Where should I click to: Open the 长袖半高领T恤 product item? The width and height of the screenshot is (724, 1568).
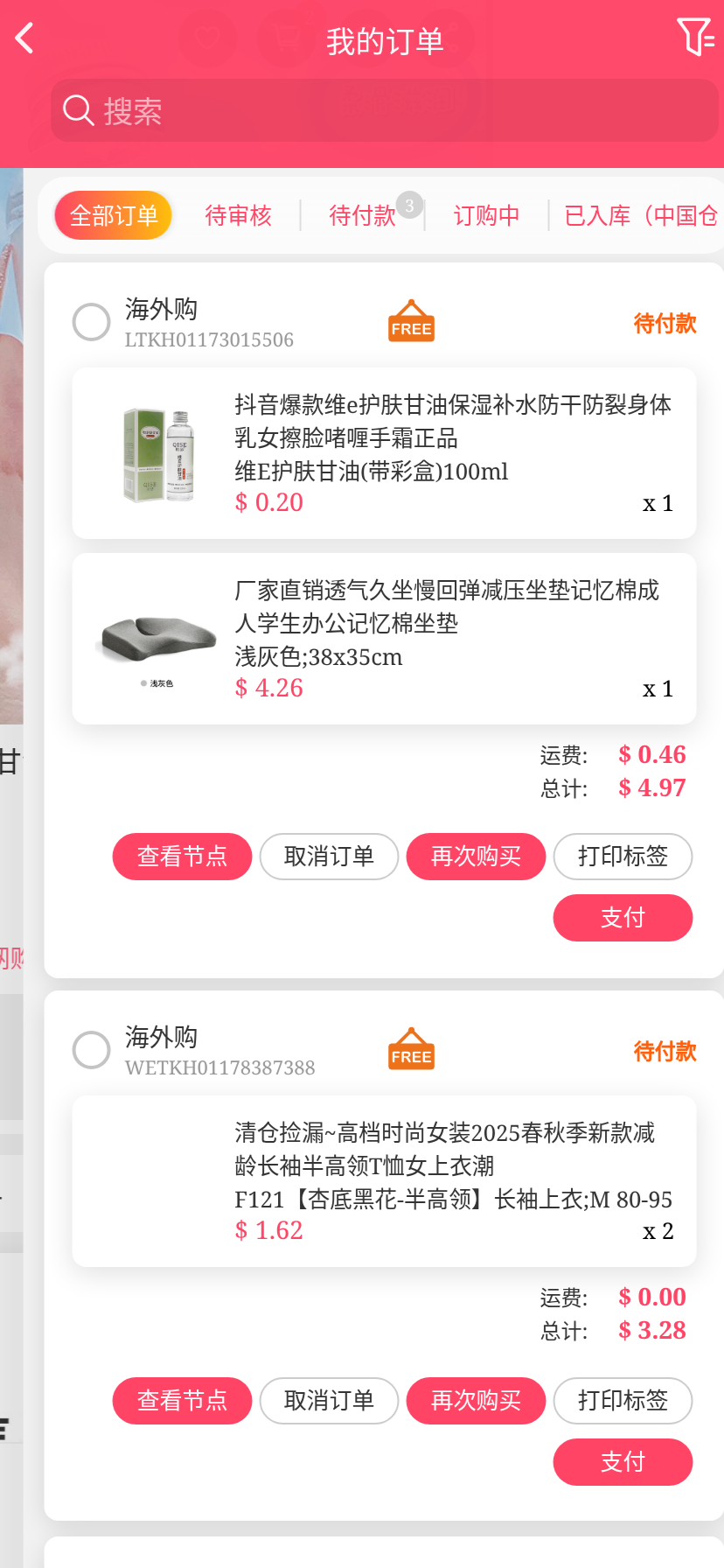[x=384, y=1181]
